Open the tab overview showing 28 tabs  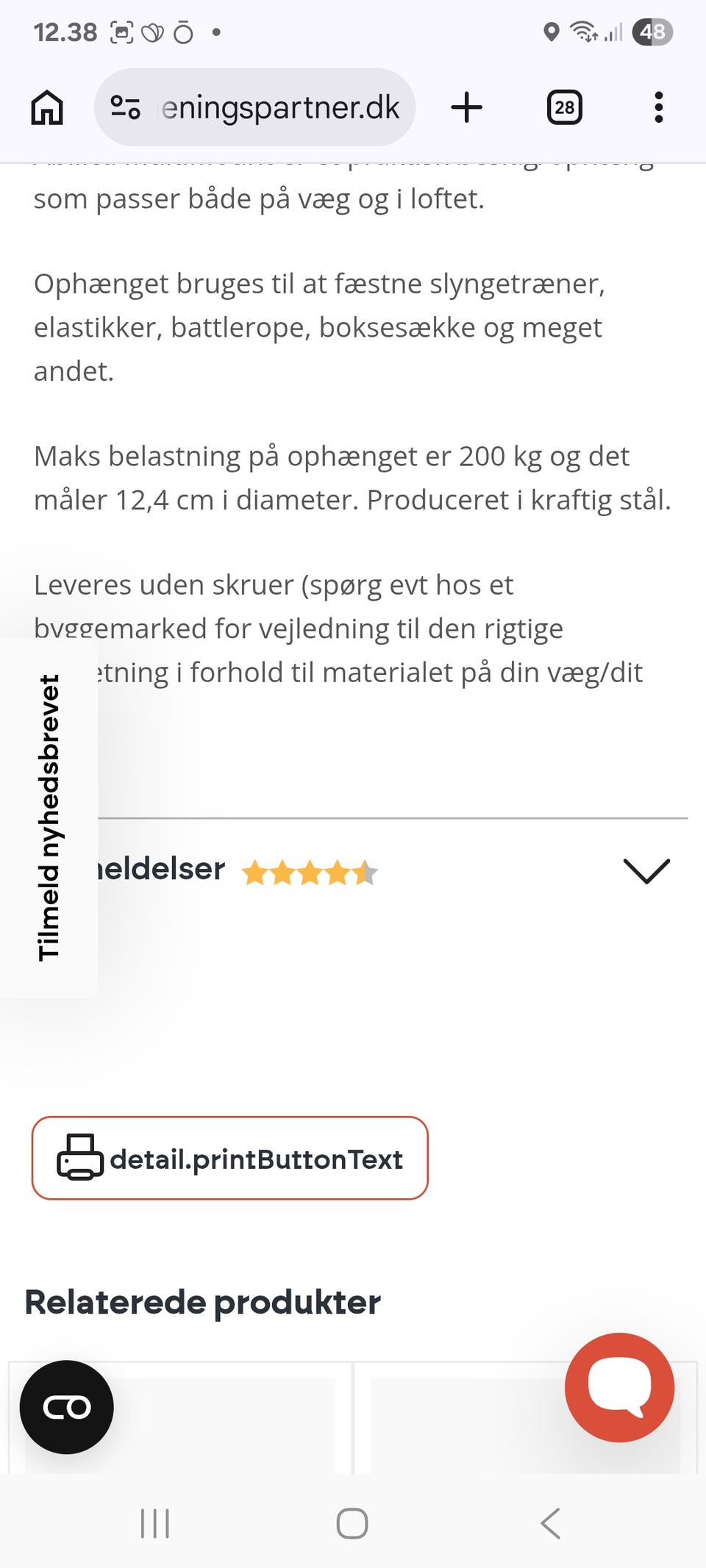(565, 107)
